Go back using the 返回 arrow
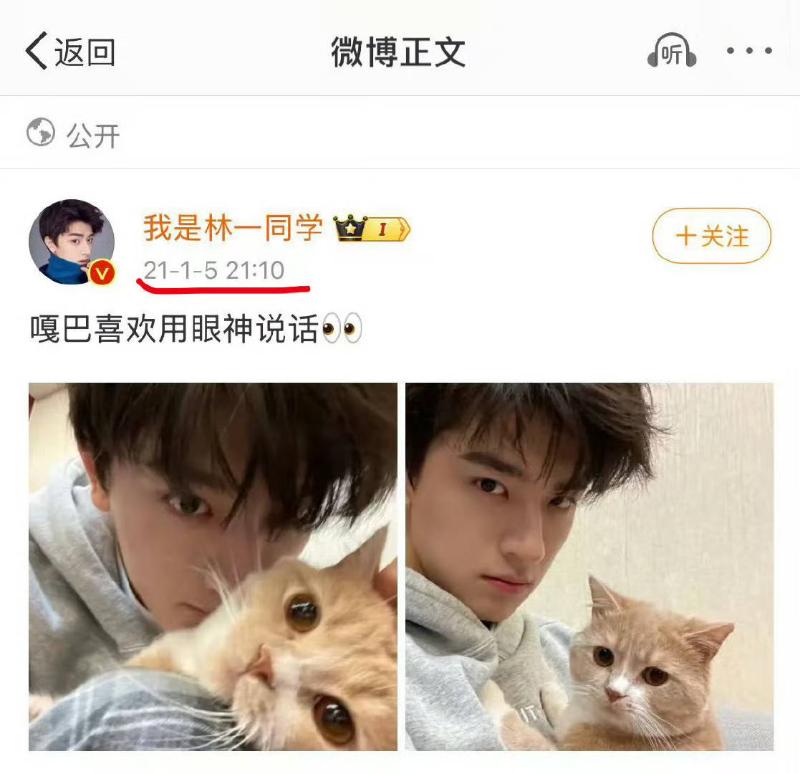This screenshot has height=774, width=800. coord(70,51)
